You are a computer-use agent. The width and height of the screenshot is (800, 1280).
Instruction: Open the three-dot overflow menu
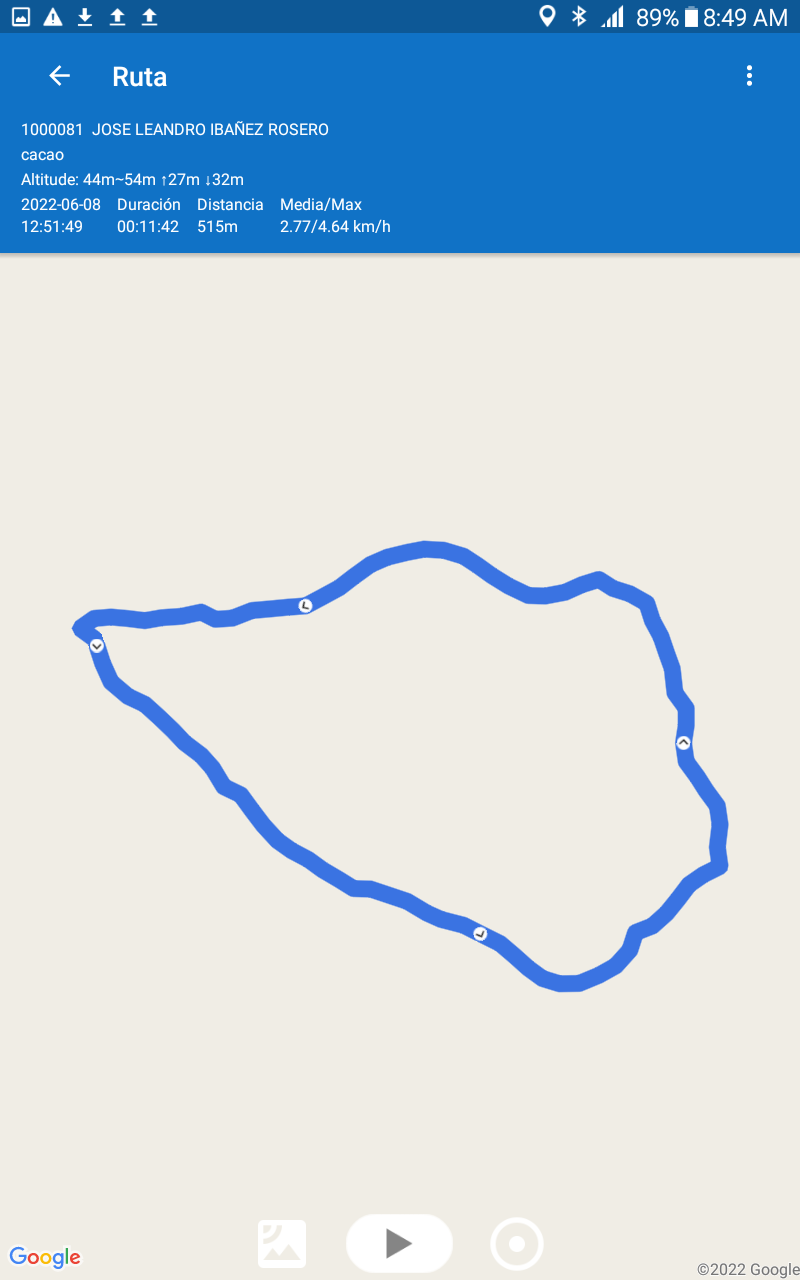click(749, 76)
